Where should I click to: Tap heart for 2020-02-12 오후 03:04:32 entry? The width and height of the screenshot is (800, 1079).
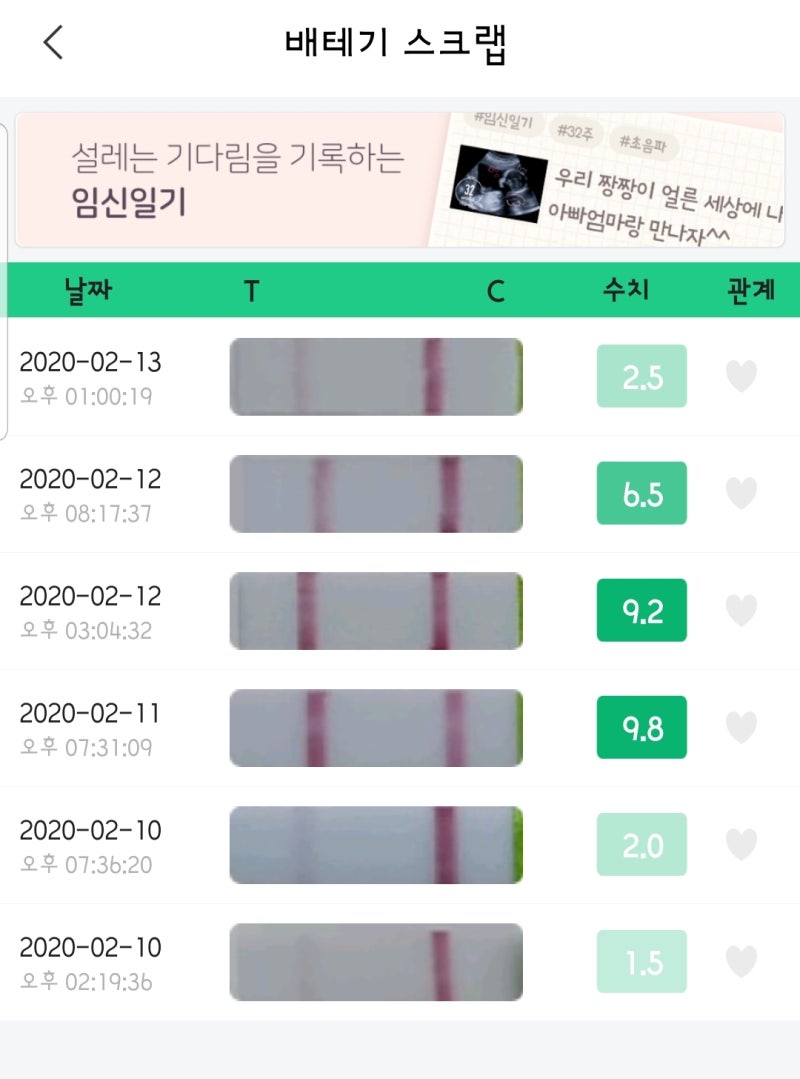point(741,611)
